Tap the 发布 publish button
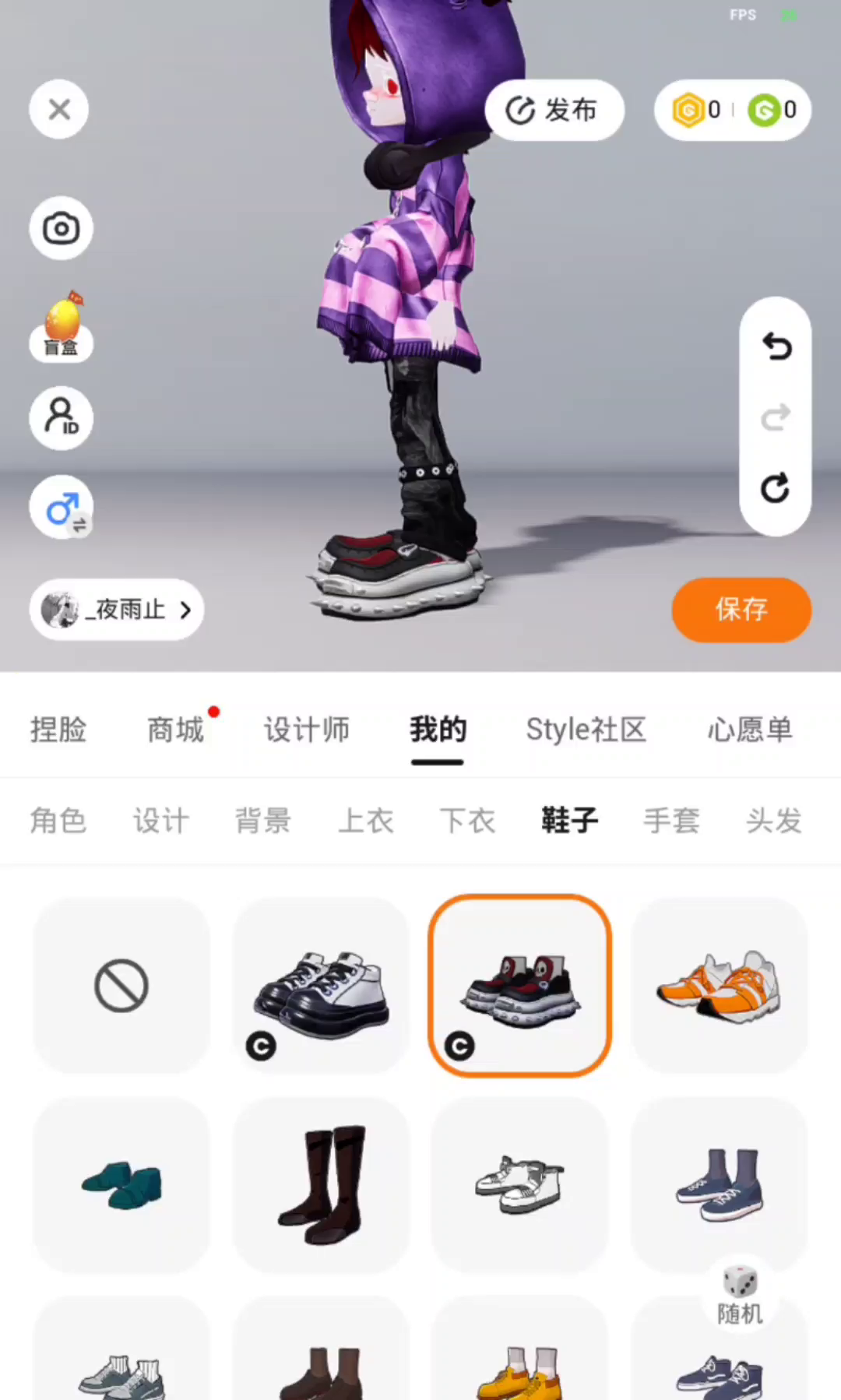 [x=554, y=110]
